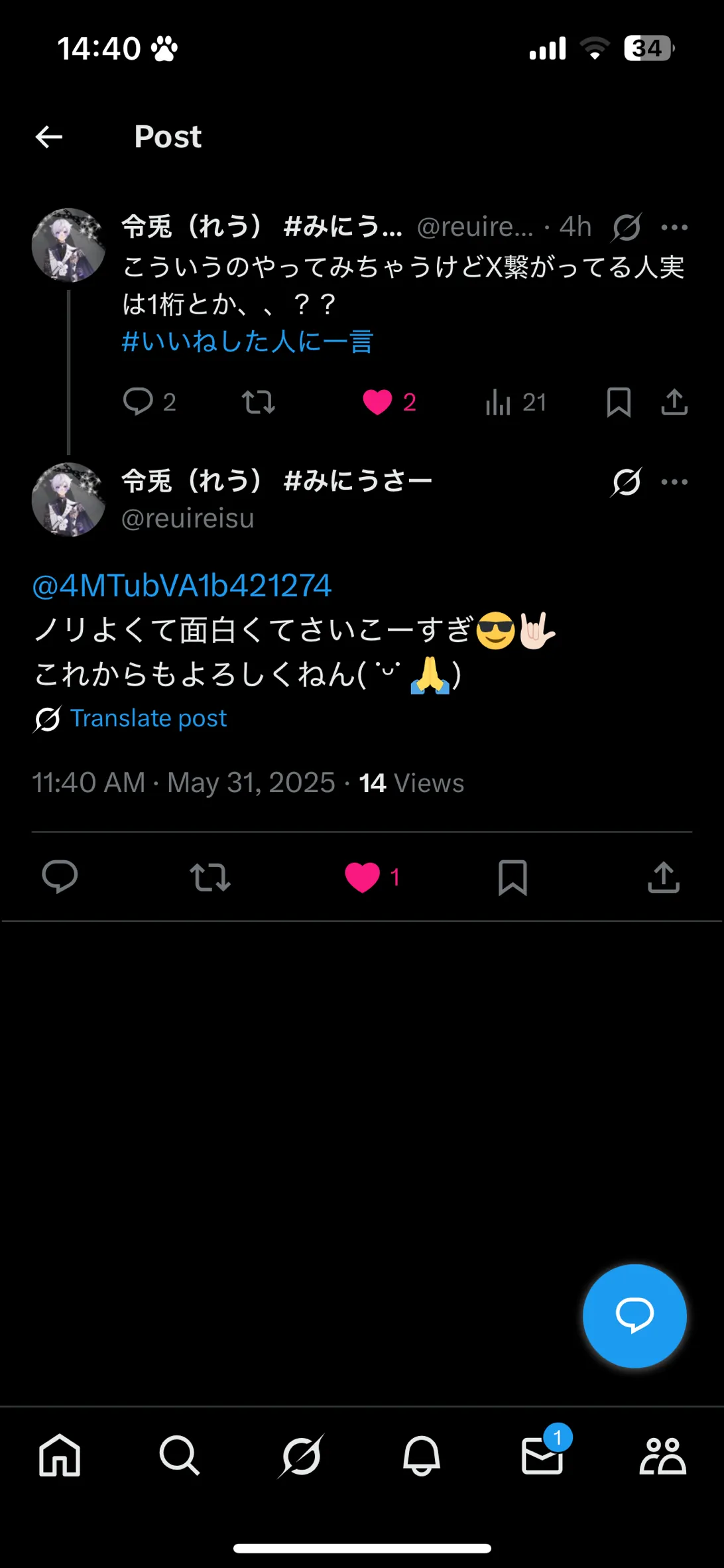Reply to the May 31 post
The image size is (724, 1568).
(60, 877)
